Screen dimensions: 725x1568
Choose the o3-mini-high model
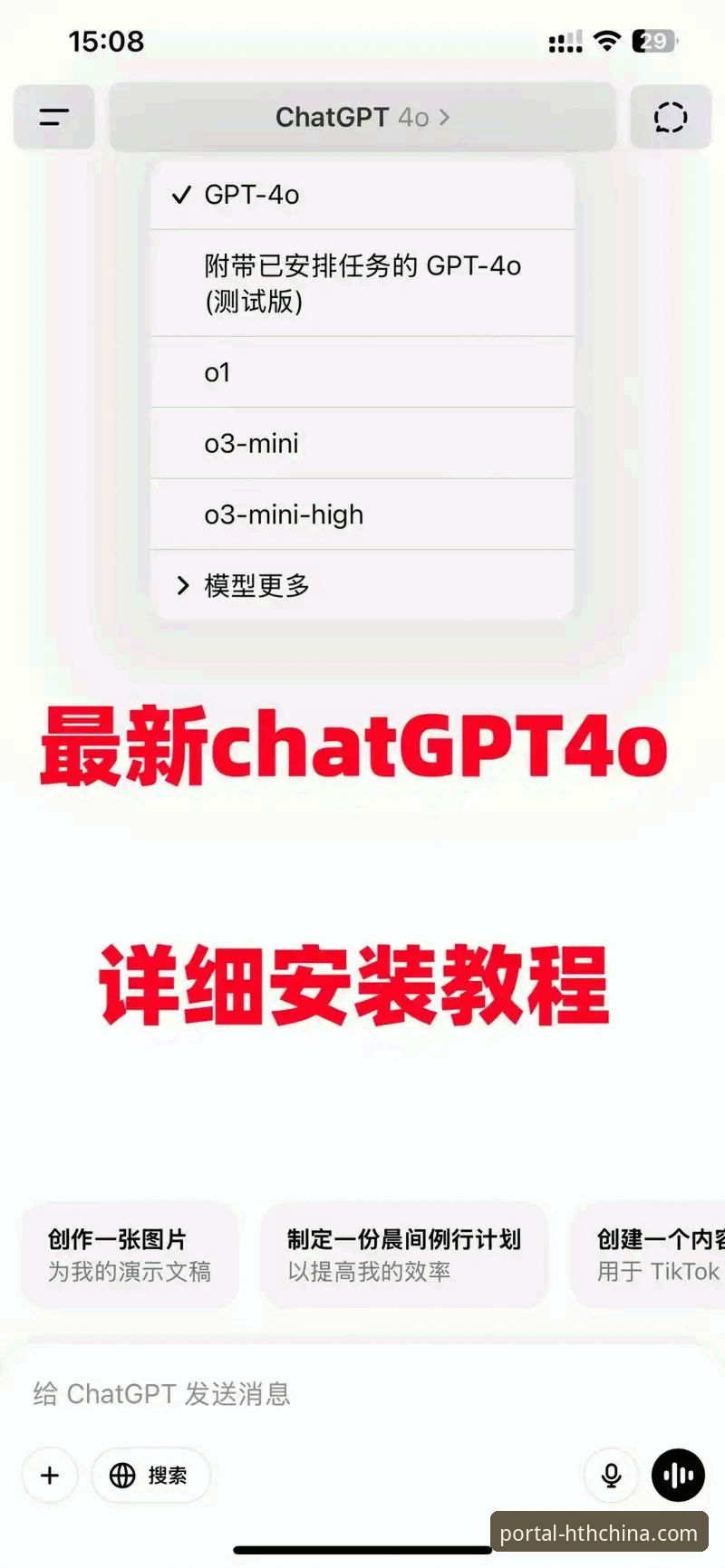[x=362, y=514]
